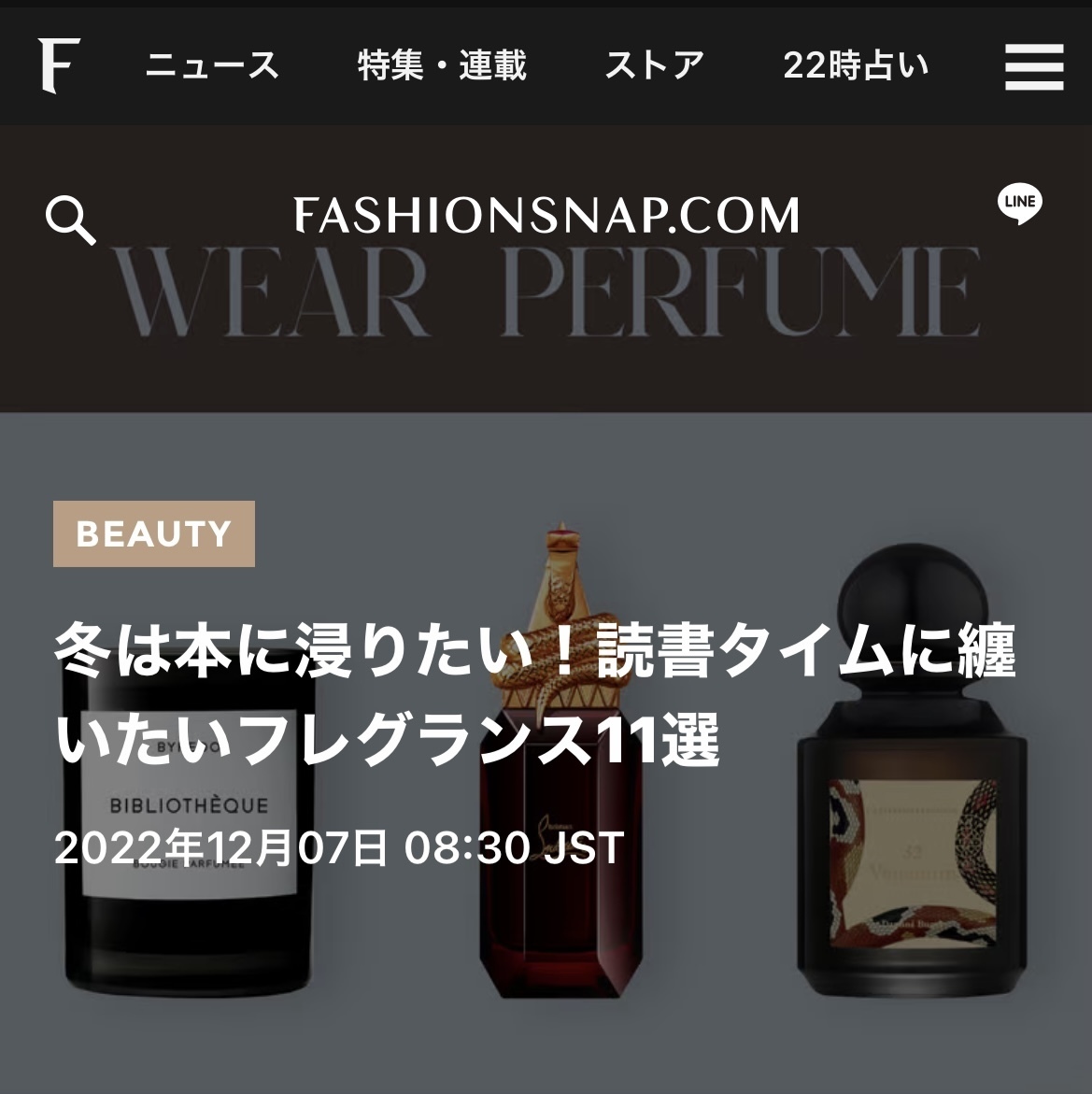Select the 22時占い tab
Image resolution: width=1092 pixels, height=1094 pixels.
pyautogui.click(x=856, y=65)
